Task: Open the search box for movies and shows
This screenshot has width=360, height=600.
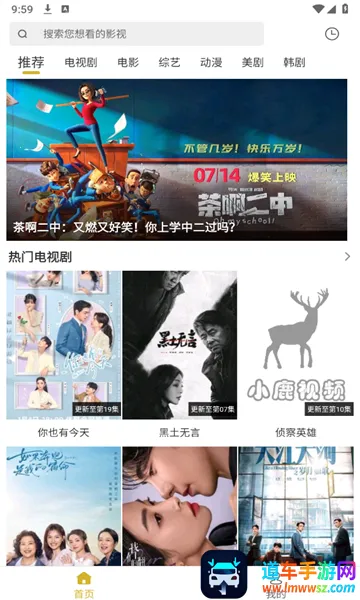Action: 137,34
